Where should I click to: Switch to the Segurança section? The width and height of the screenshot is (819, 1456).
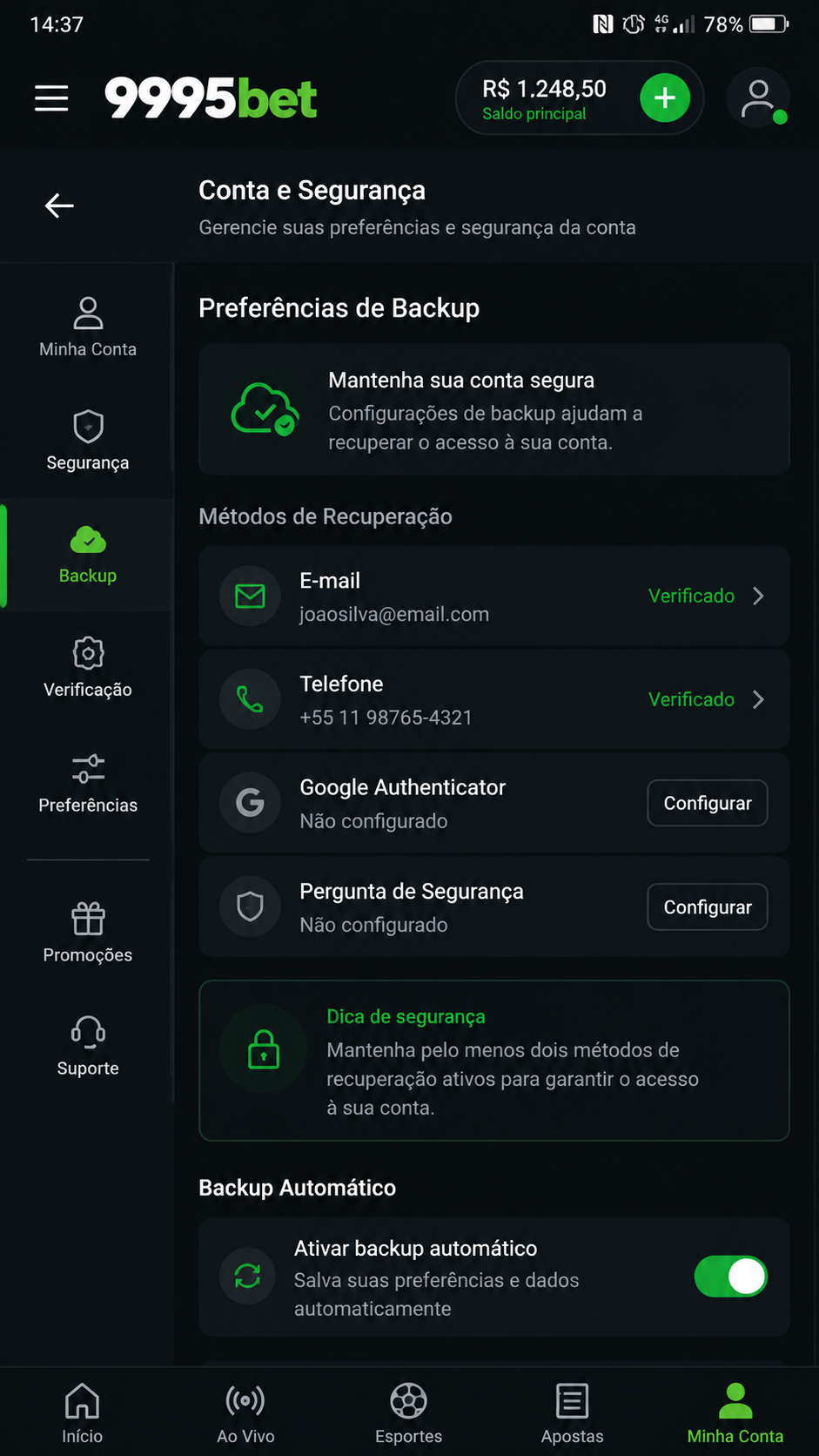pos(88,441)
